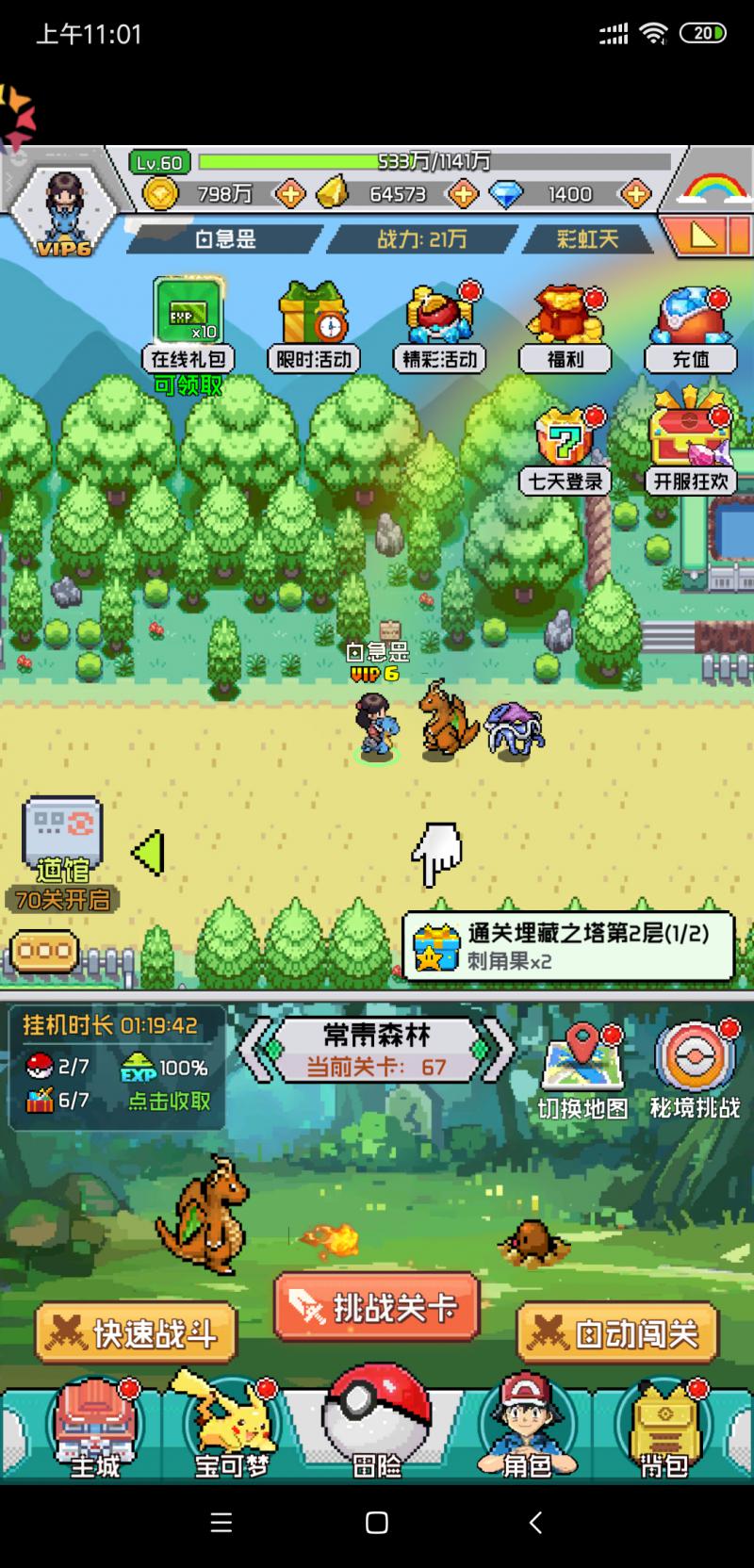Start 挑战关卡 stage challenge
The image size is (754, 1568).
[377, 1308]
